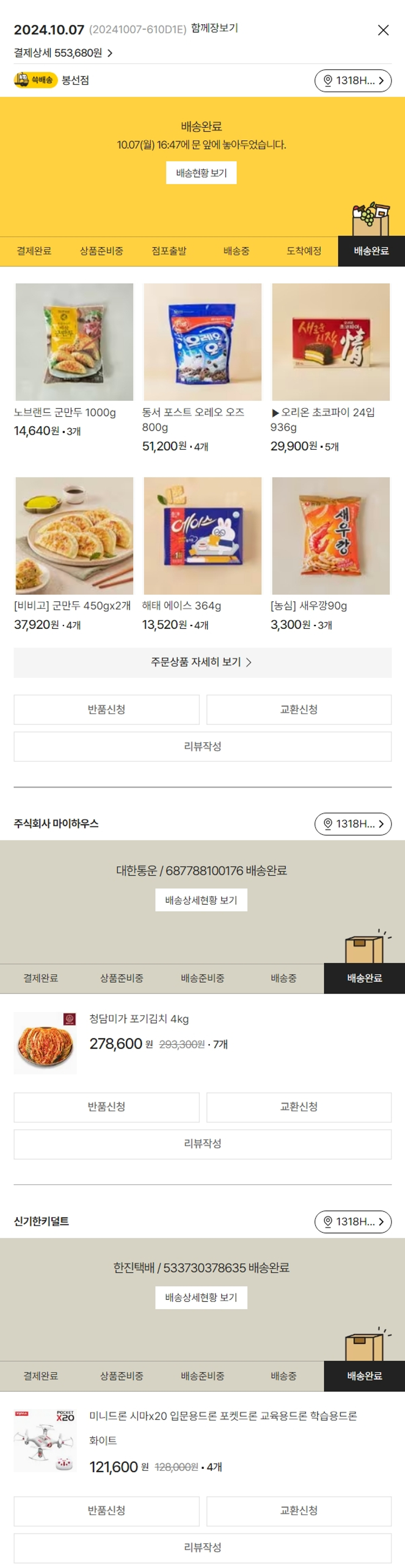
Task: Request return for 봉선점 order
Action: click(106, 709)
